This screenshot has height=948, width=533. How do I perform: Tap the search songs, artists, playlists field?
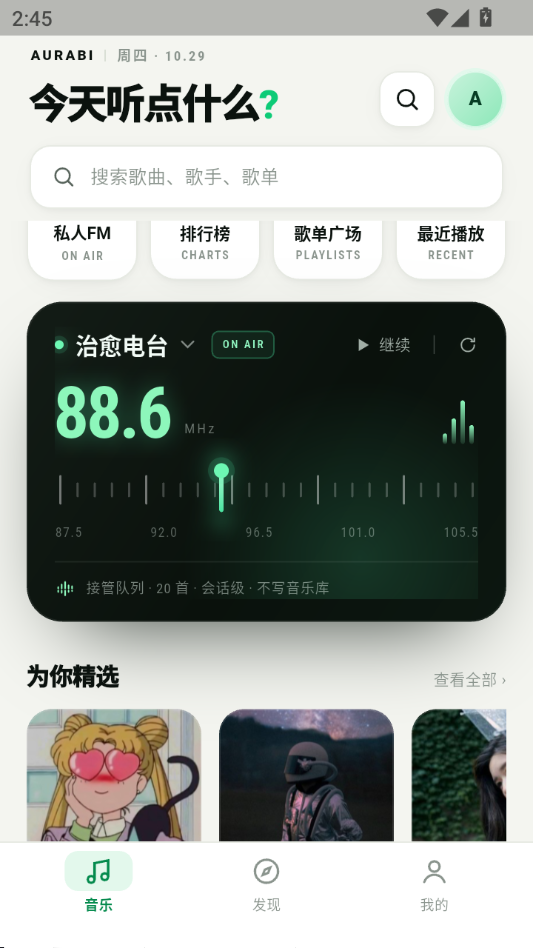[266, 177]
